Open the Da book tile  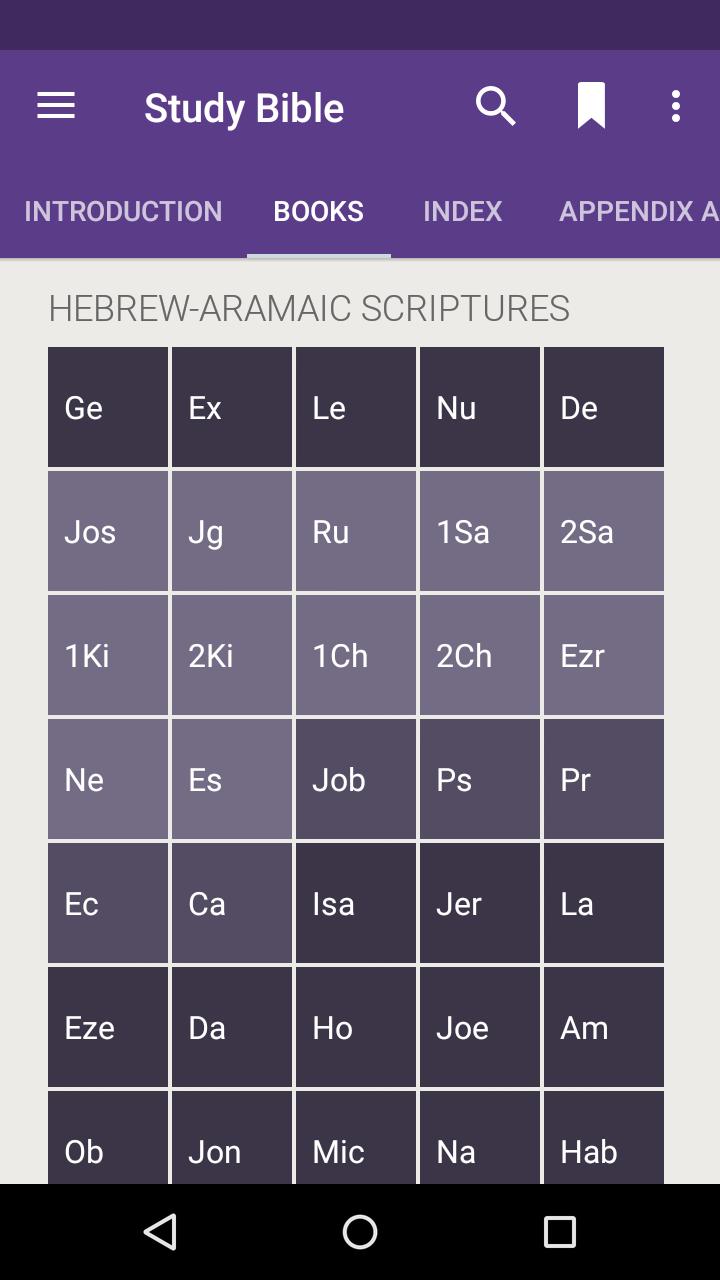click(x=232, y=1027)
